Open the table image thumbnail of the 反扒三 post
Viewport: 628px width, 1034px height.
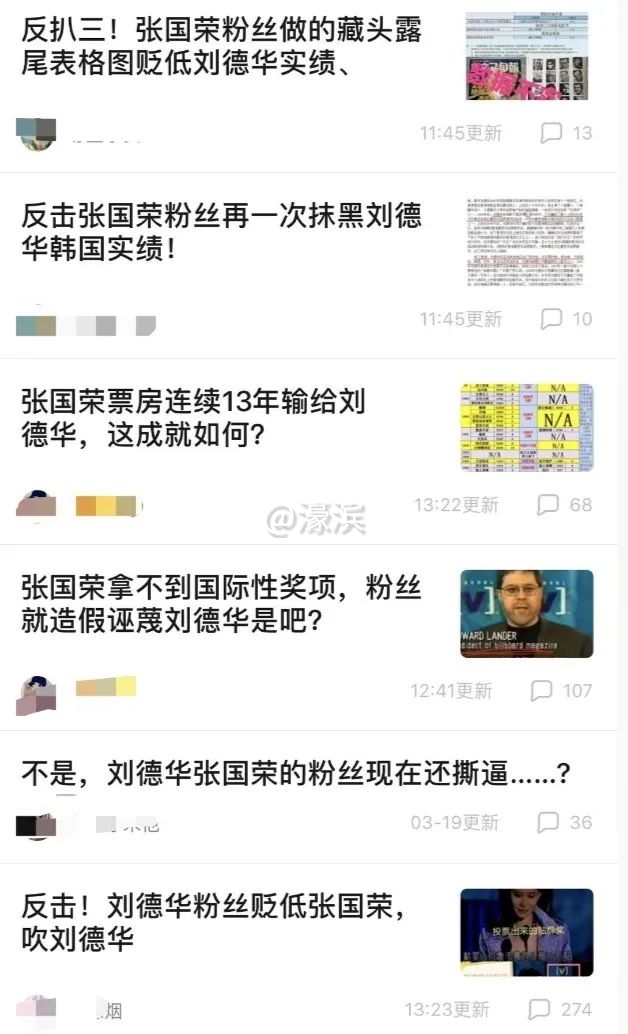(x=526, y=56)
